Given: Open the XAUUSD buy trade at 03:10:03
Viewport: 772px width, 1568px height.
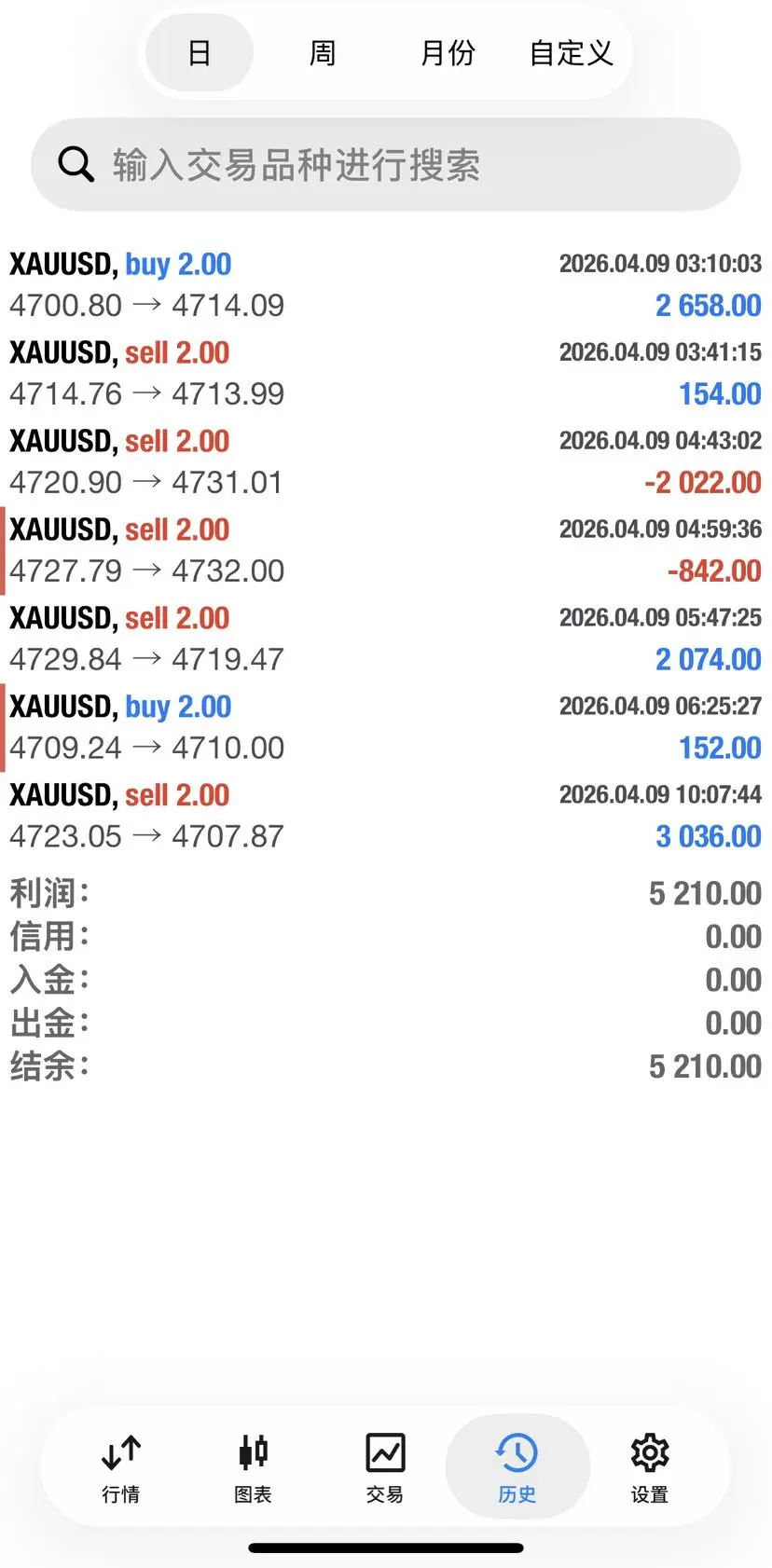Looking at the screenshot, I should coord(386,284).
